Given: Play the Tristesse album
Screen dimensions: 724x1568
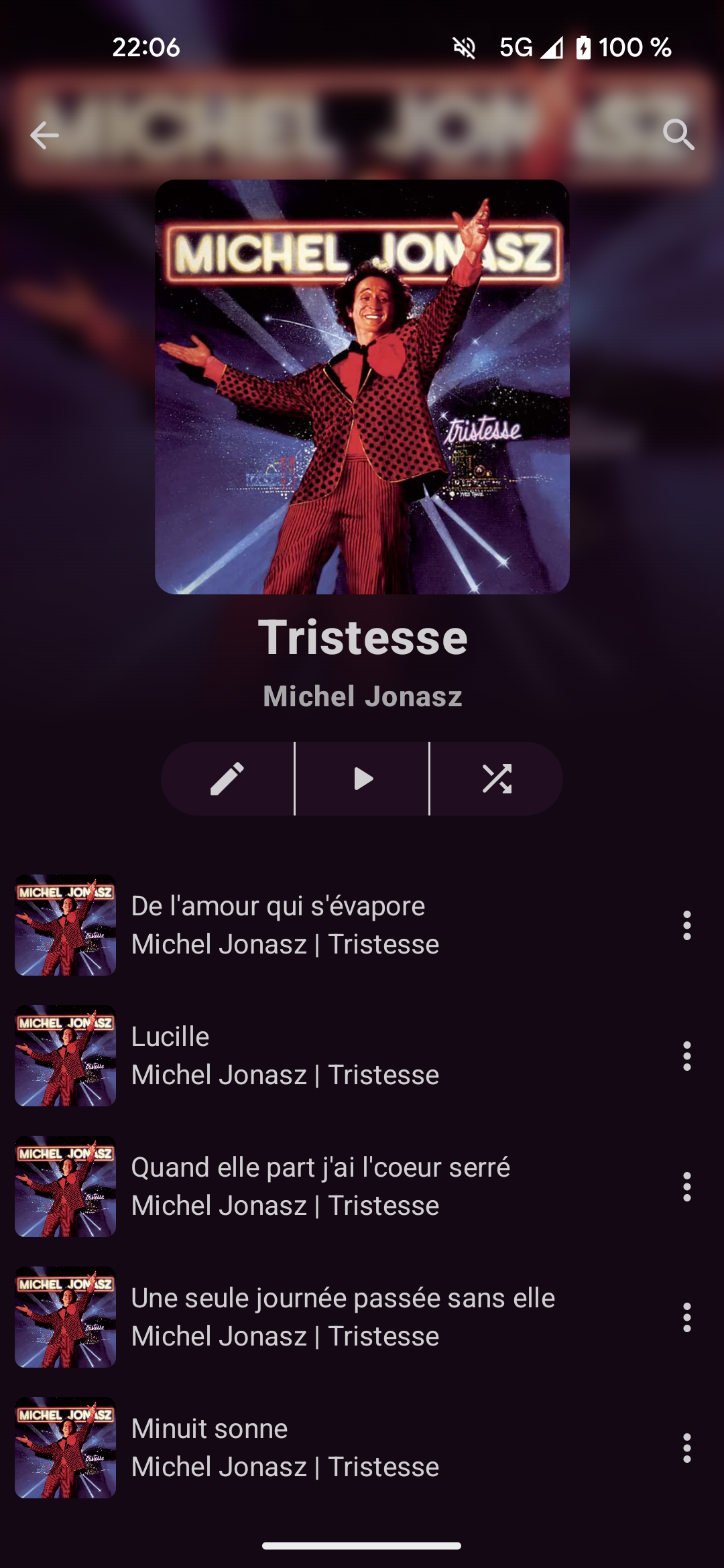Looking at the screenshot, I should (362, 779).
